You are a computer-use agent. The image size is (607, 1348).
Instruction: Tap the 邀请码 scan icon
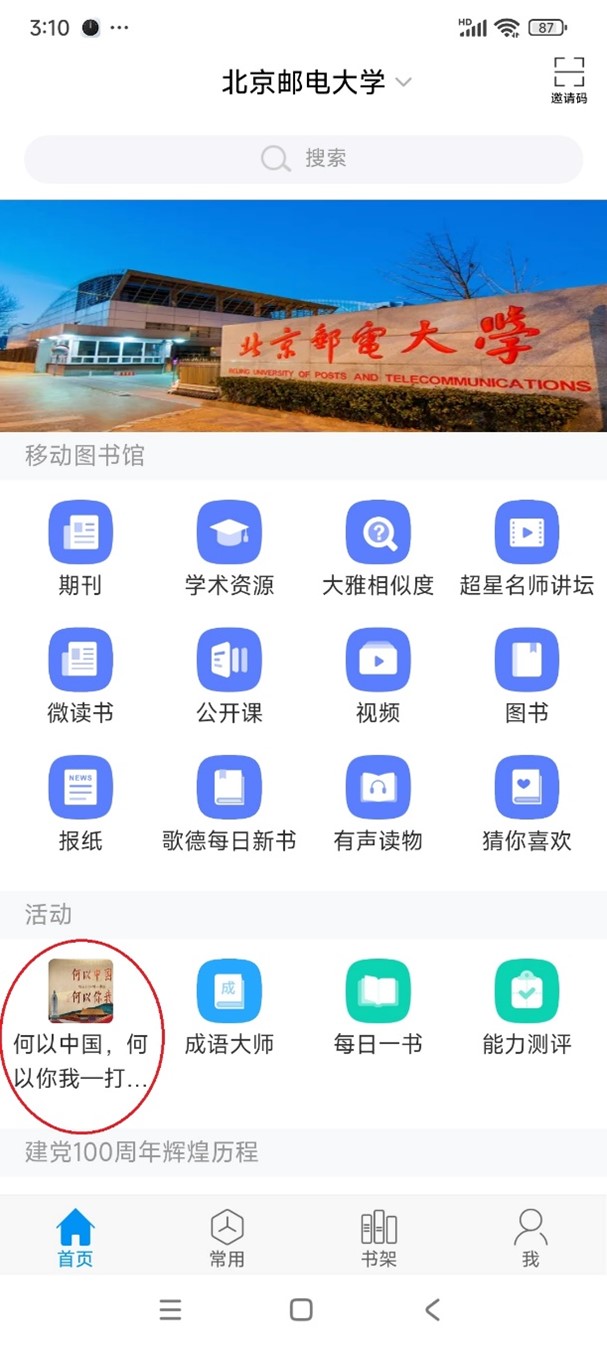point(568,80)
